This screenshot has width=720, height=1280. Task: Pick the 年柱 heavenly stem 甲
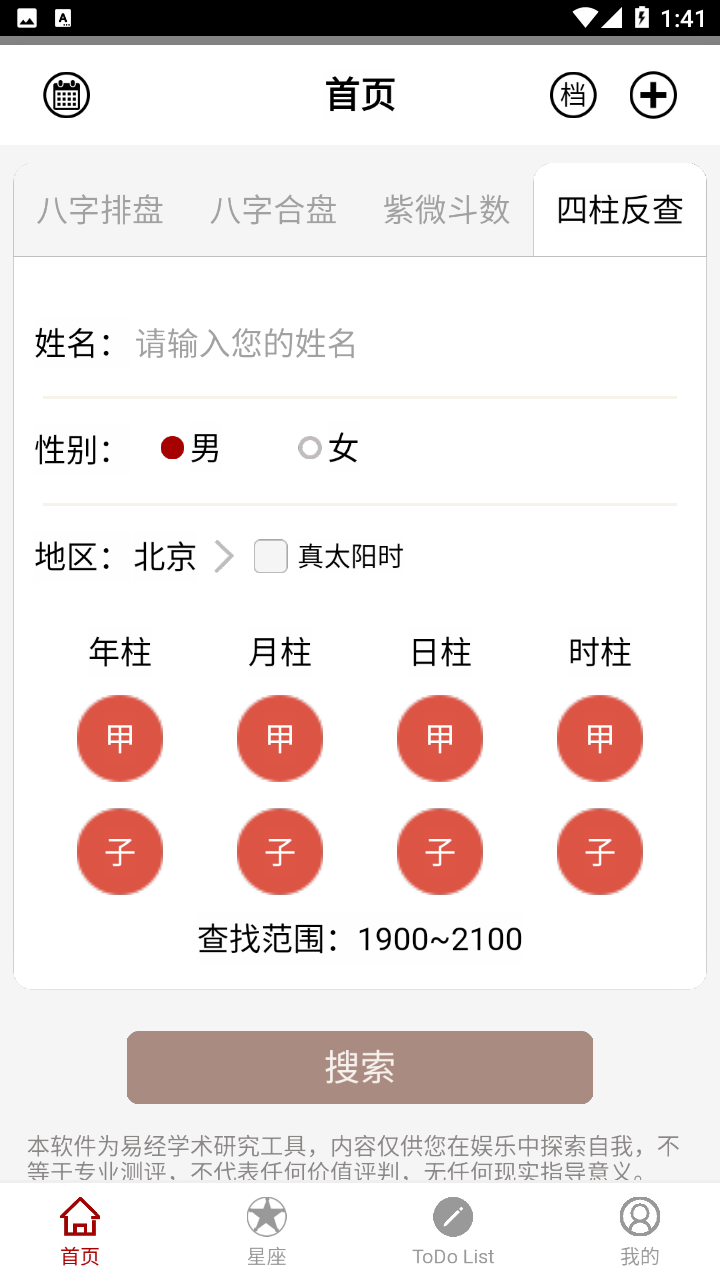(x=120, y=739)
